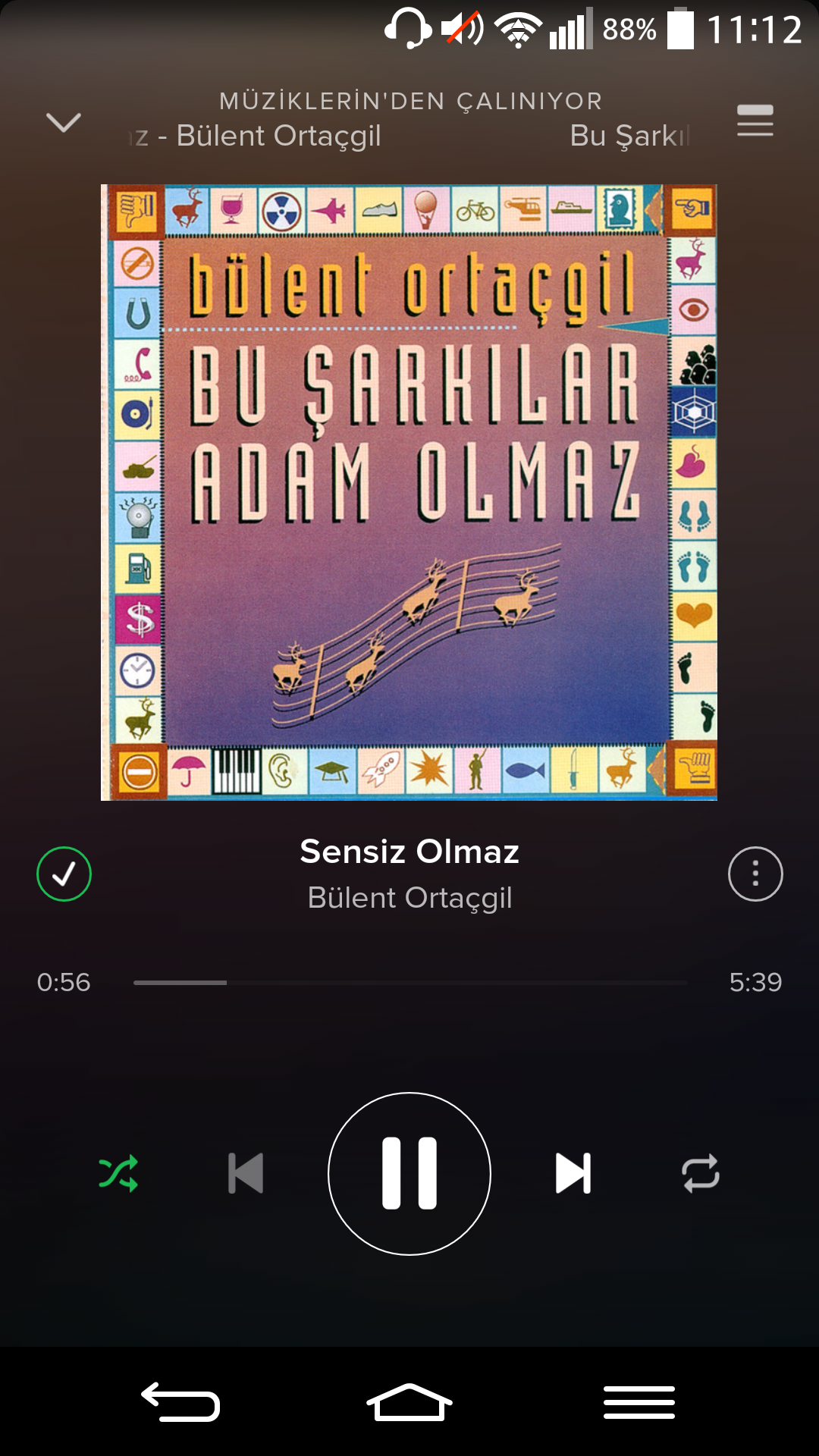The image size is (819, 1456).
Task: Turn off shuffle mode
Action: pyautogui.click(x=118, y=1173)
